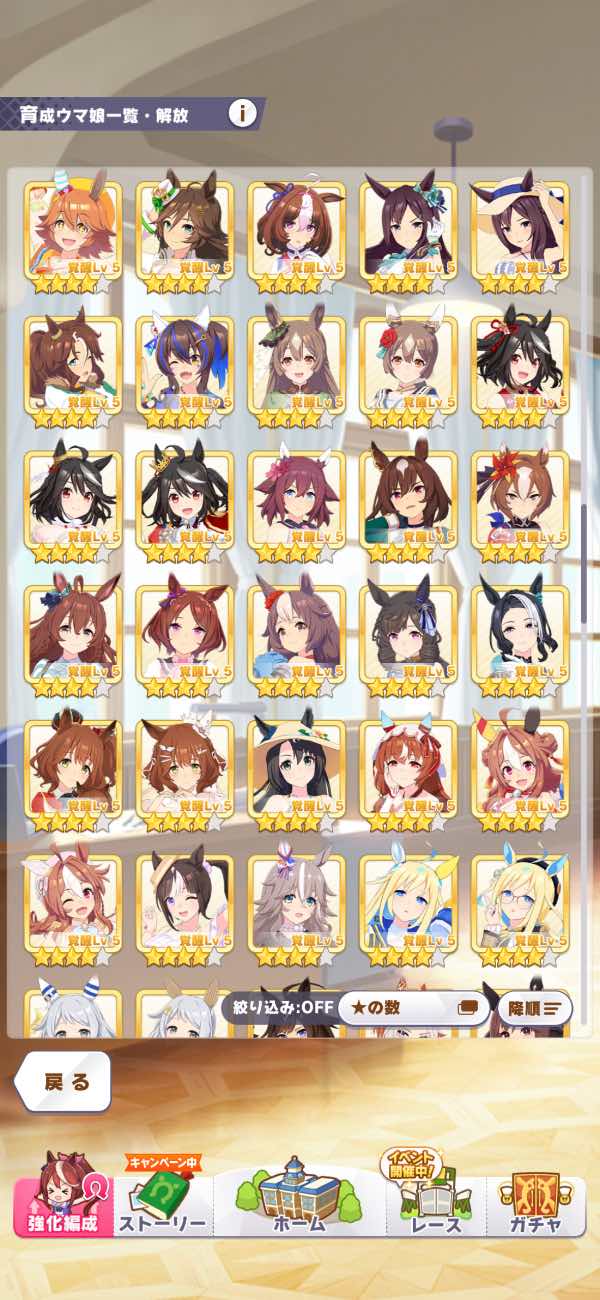The width and height of the screenshot is (600, 1300).
Task: Open the 絞り込み:OFF filter
Action: coord(278,1007)
